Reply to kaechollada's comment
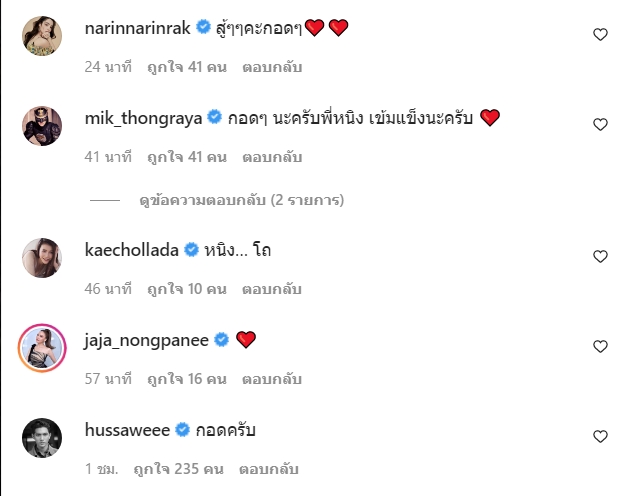This screenshot has height=496, width=626. [271, 289]
